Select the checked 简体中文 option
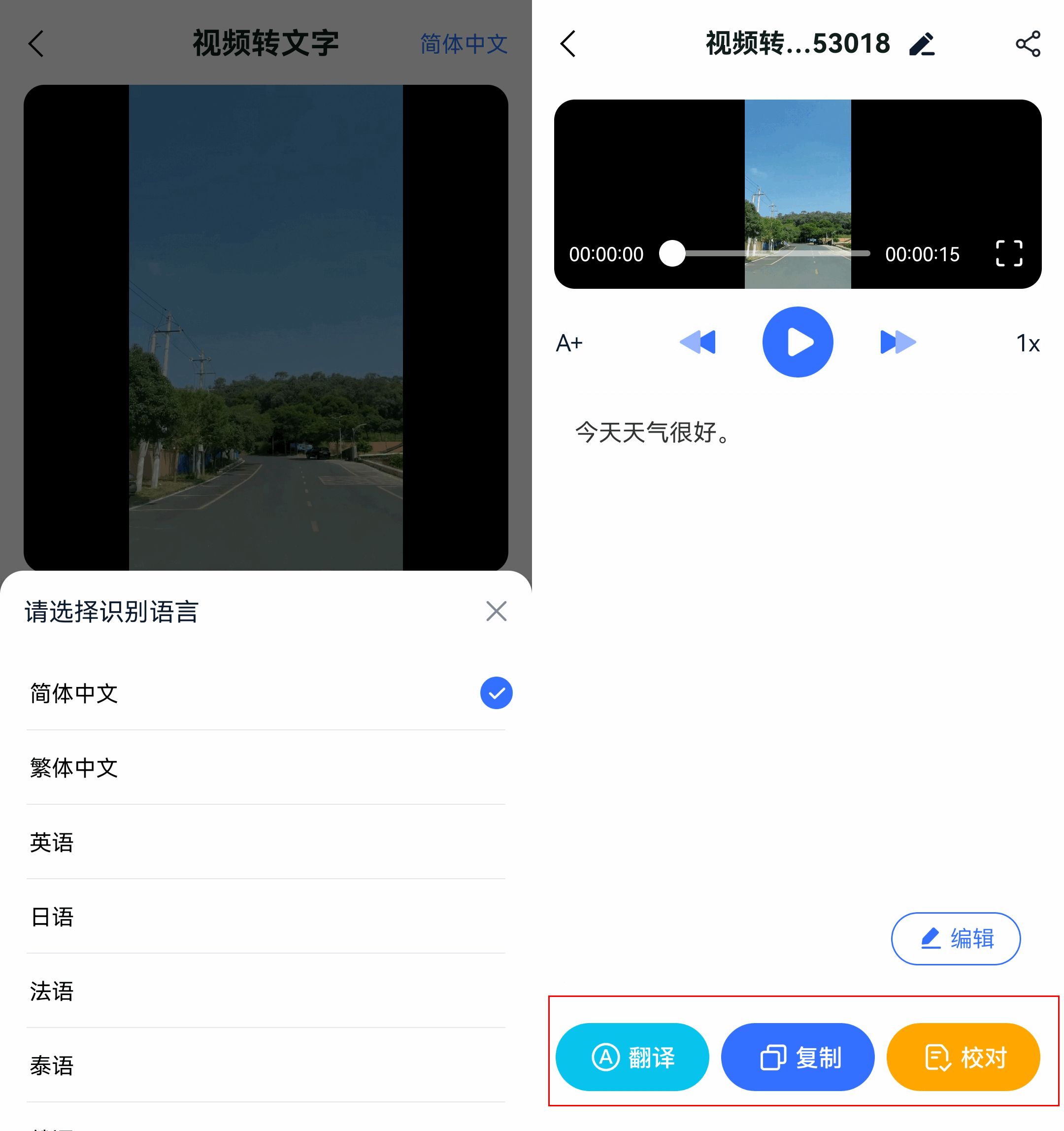The image size is (1064, 1131). (x=266, y=693)
